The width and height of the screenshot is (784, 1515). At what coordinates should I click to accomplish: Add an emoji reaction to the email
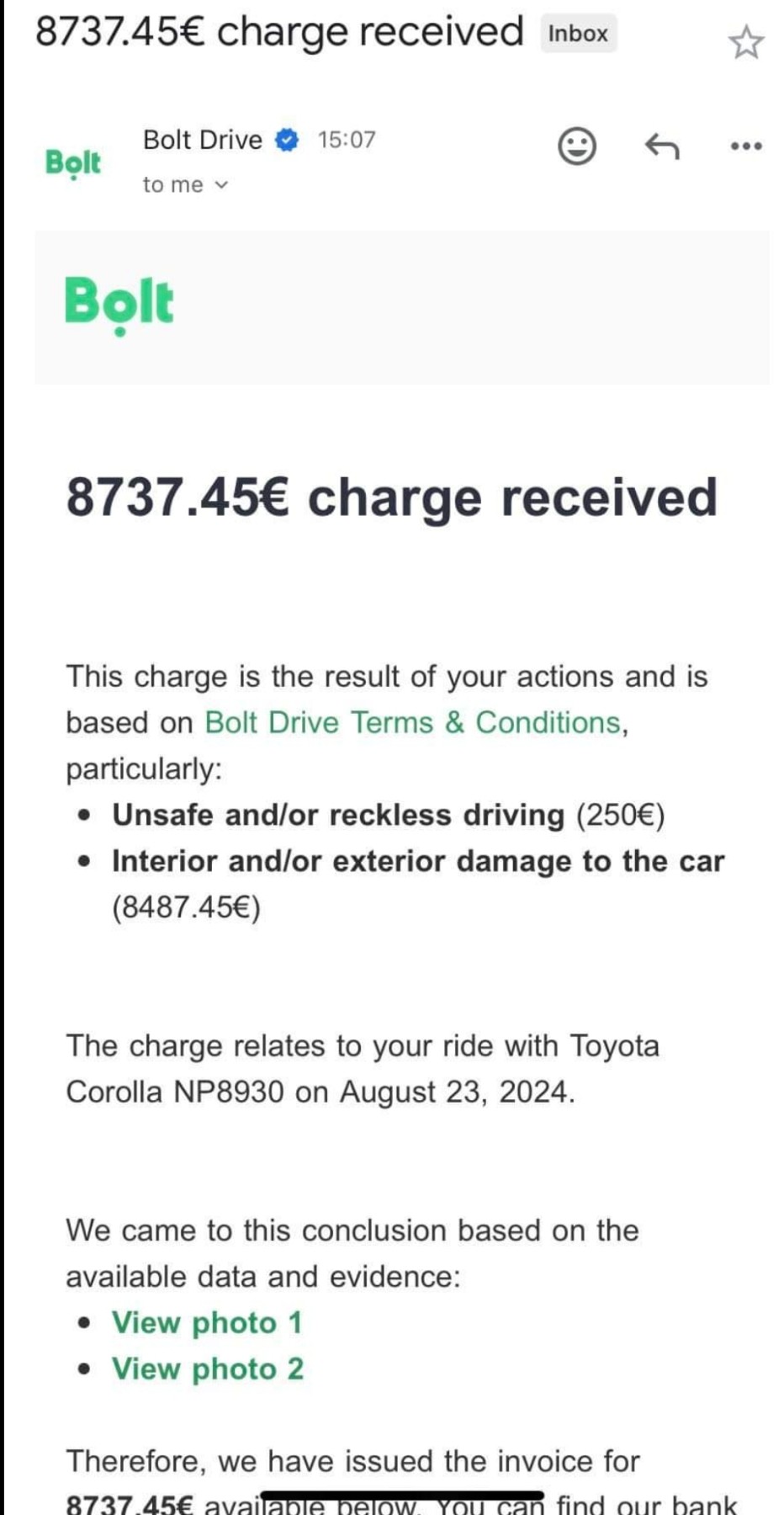(577, 146)
